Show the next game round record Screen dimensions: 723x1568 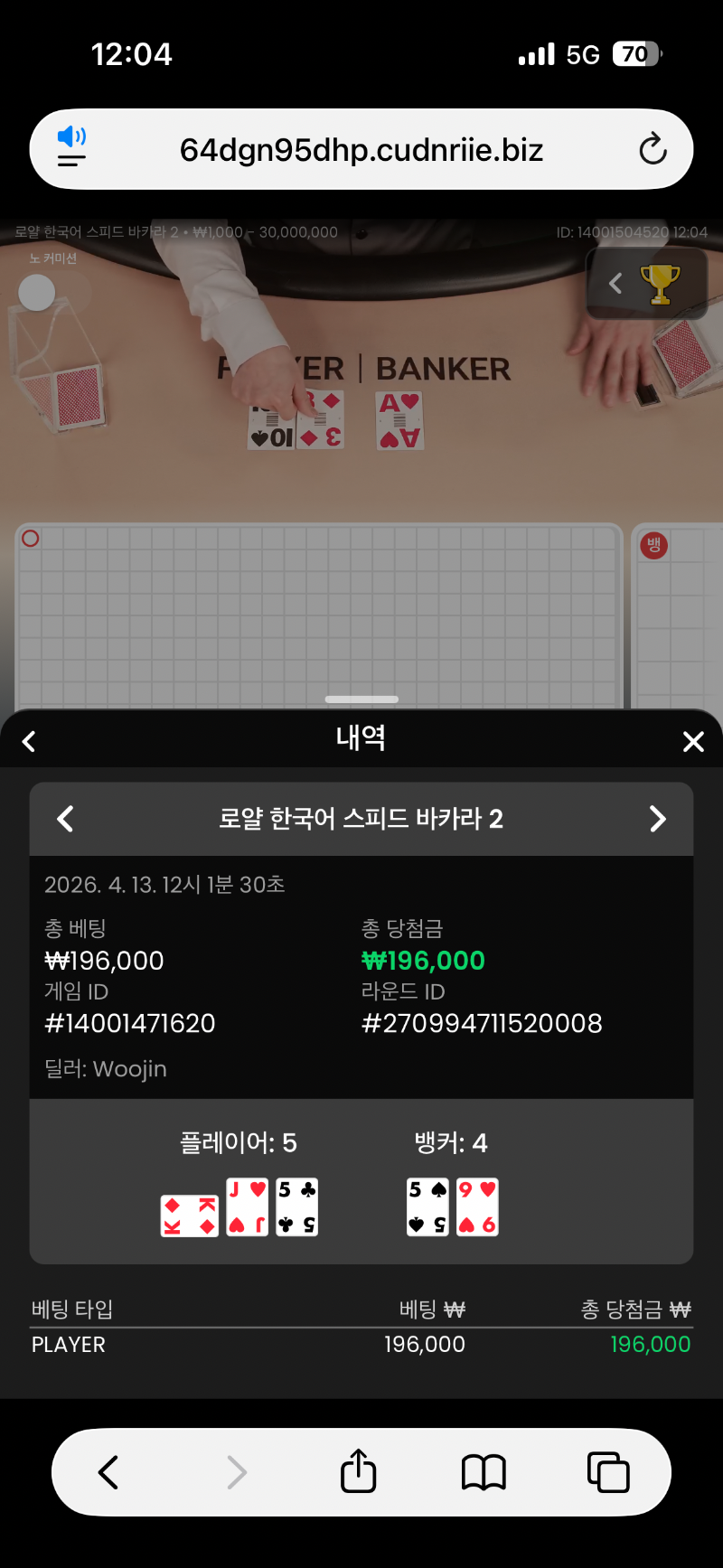coord(658,820)
